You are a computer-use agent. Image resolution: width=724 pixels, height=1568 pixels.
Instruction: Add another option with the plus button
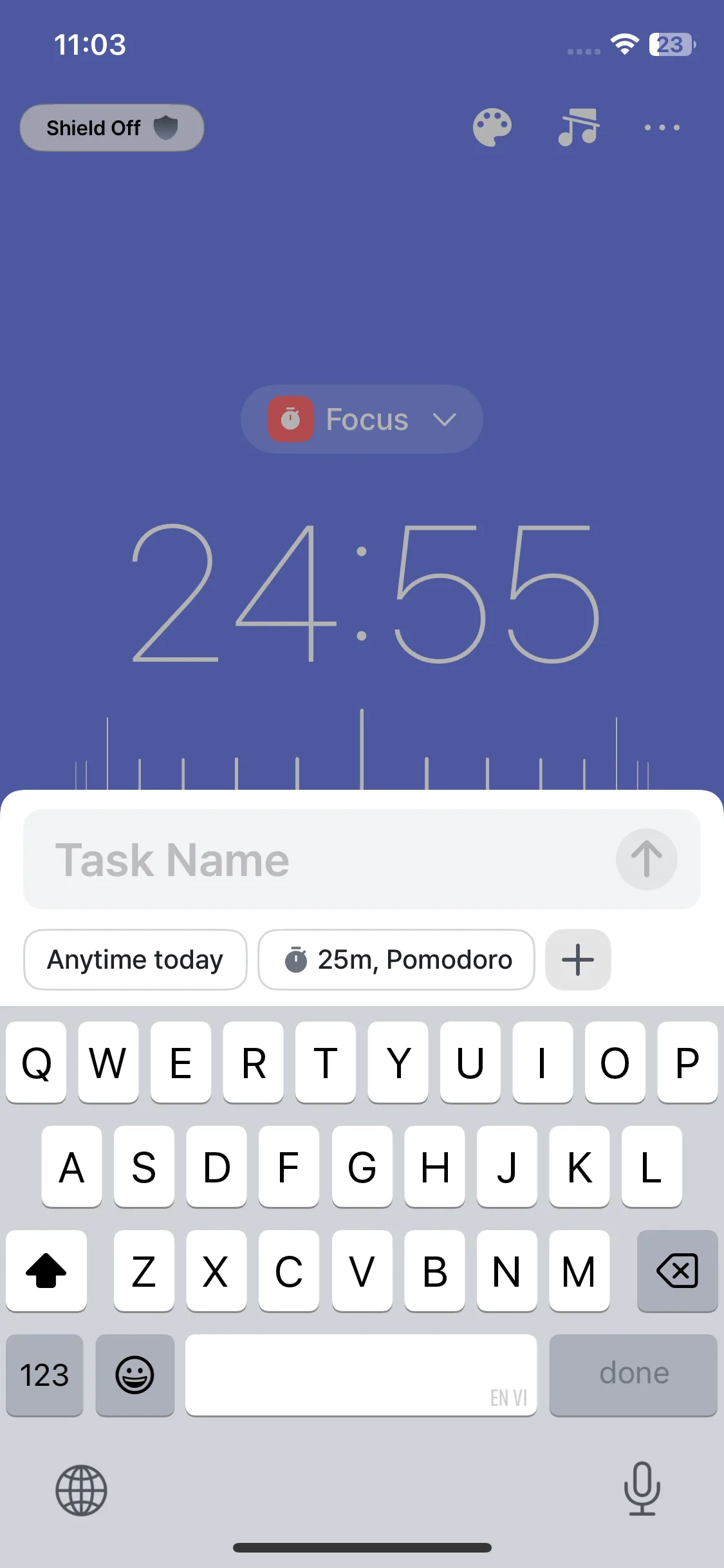[578, 960]
